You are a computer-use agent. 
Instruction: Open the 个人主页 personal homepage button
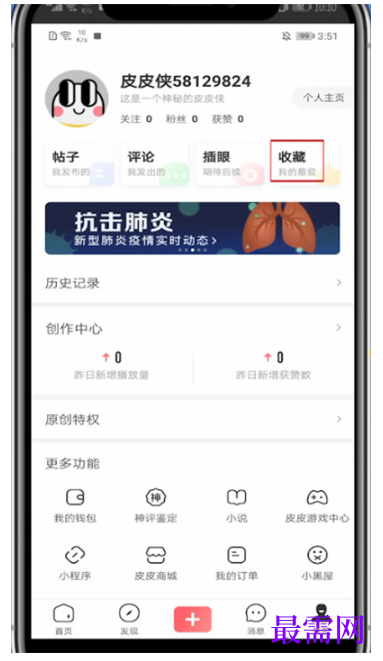coord(322,98)
